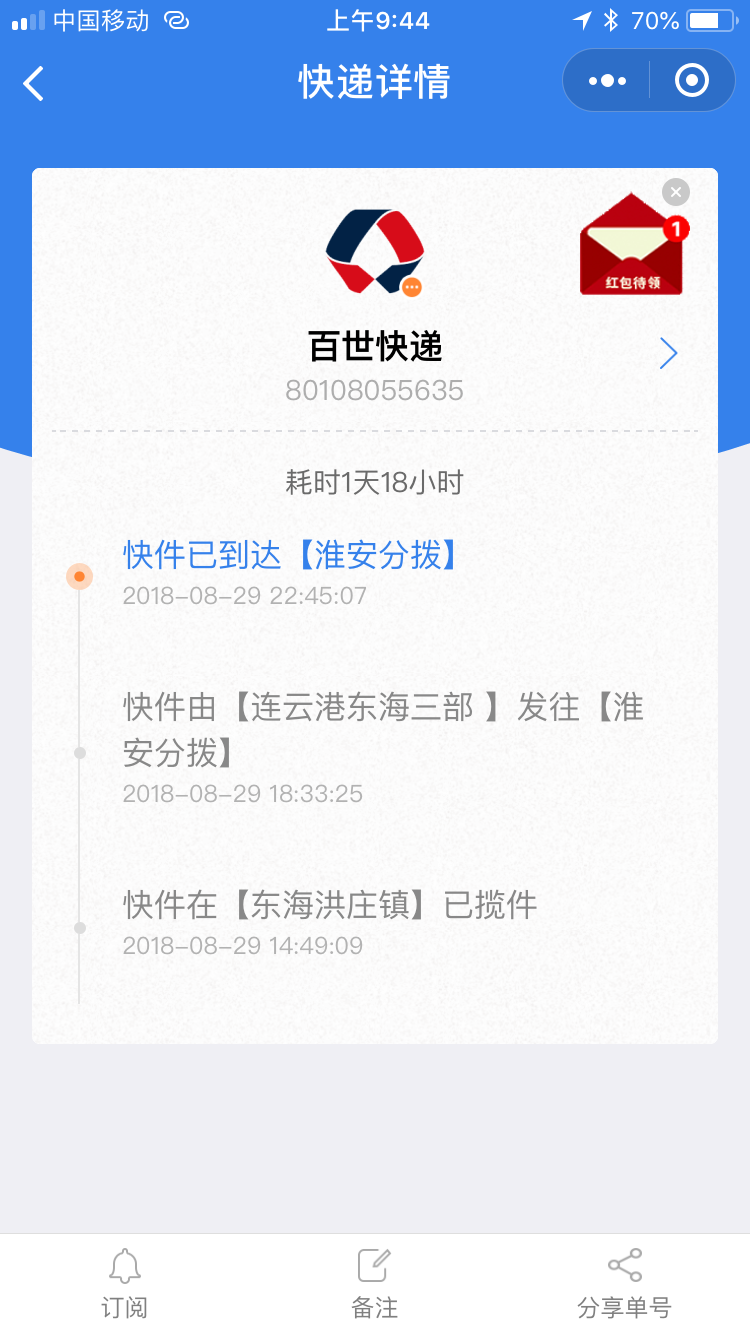Open the mini program more options menu
This screenshot has height=1334, width=750.
(x=607, y=81)
